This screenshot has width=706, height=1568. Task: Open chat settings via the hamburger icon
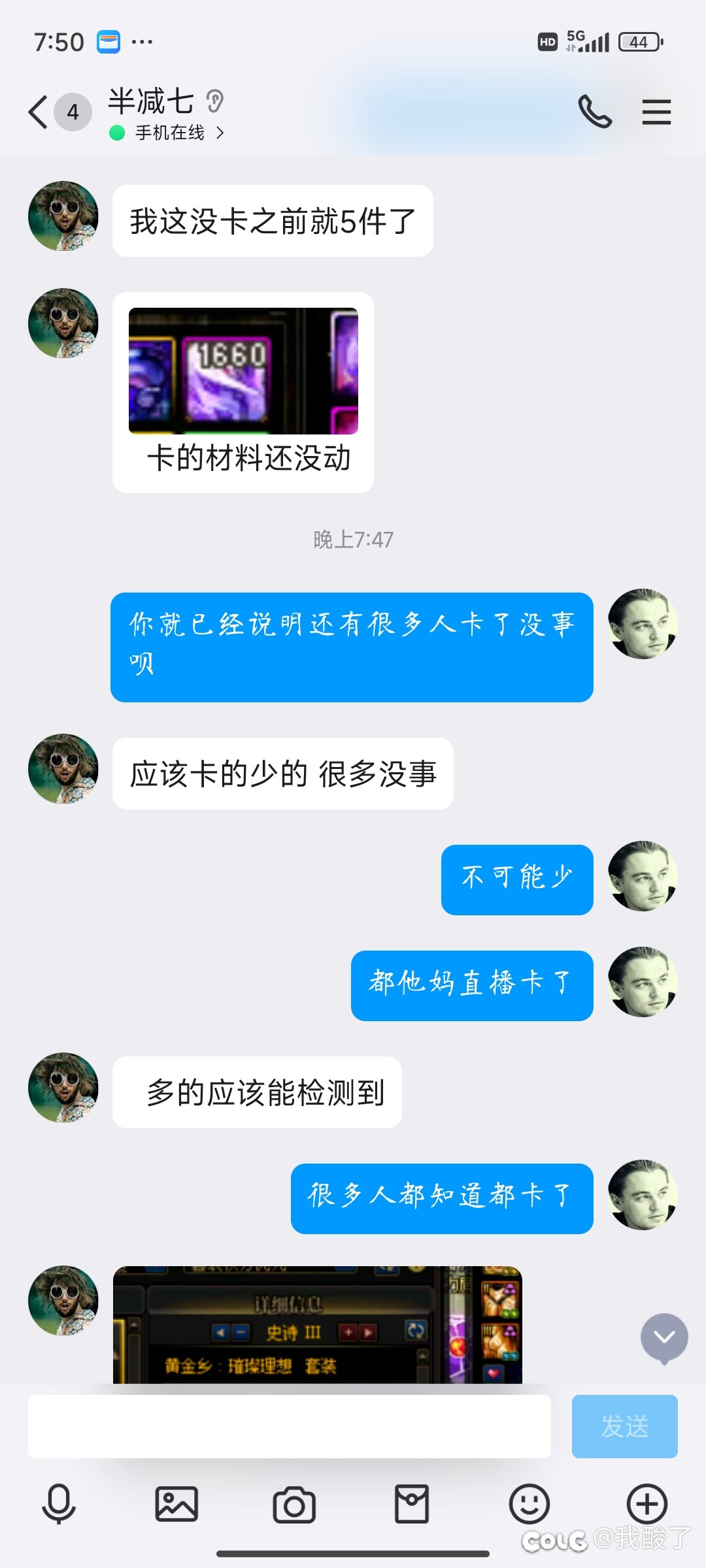657,112
